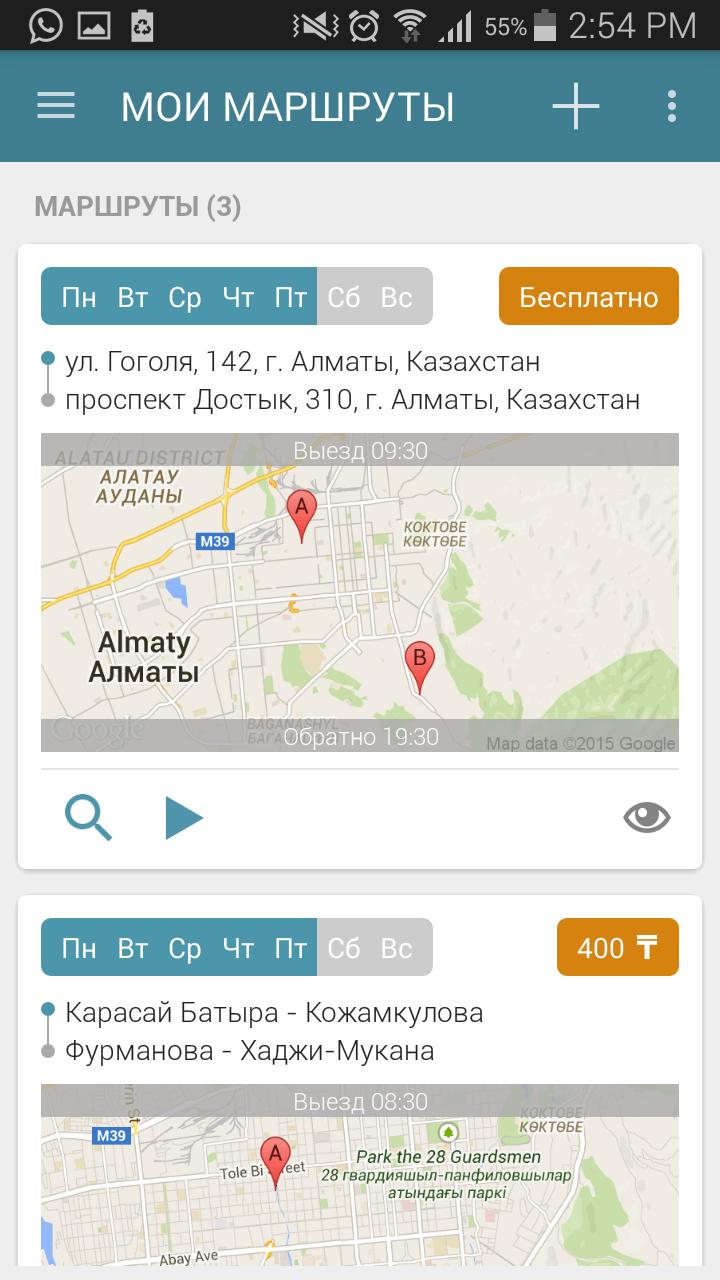
Task: Start the Гоголя route with play icon
Action: [x=183, y=818]
